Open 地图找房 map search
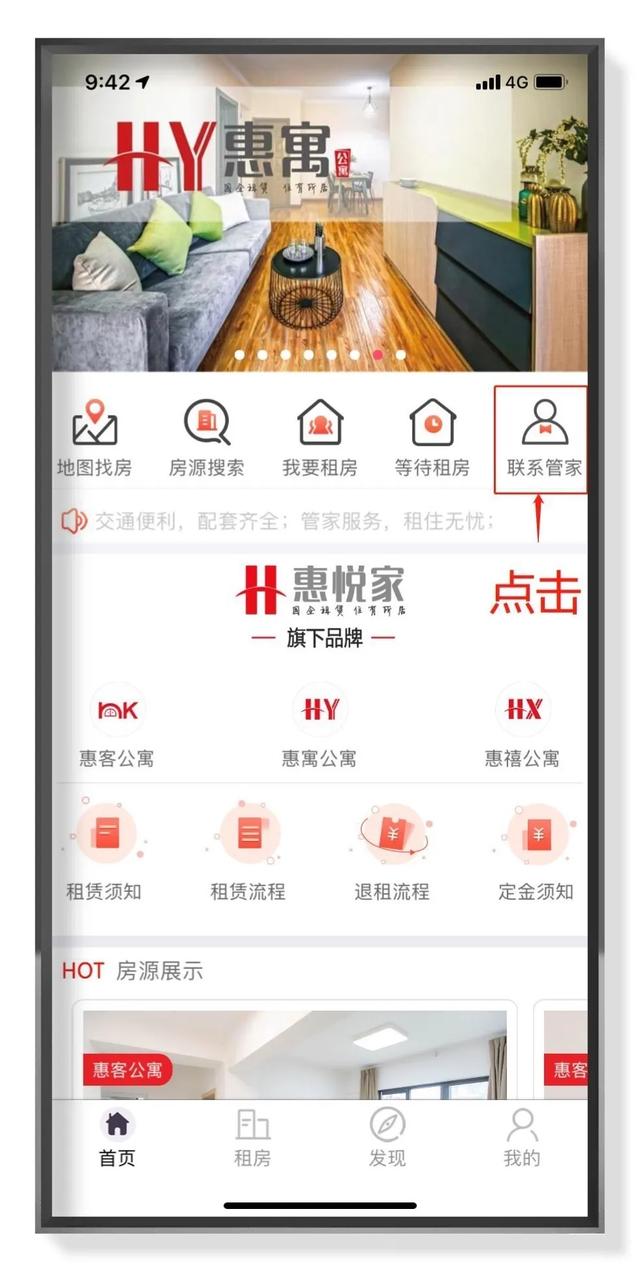This screenshot has width=640, height=1269. 95,438
